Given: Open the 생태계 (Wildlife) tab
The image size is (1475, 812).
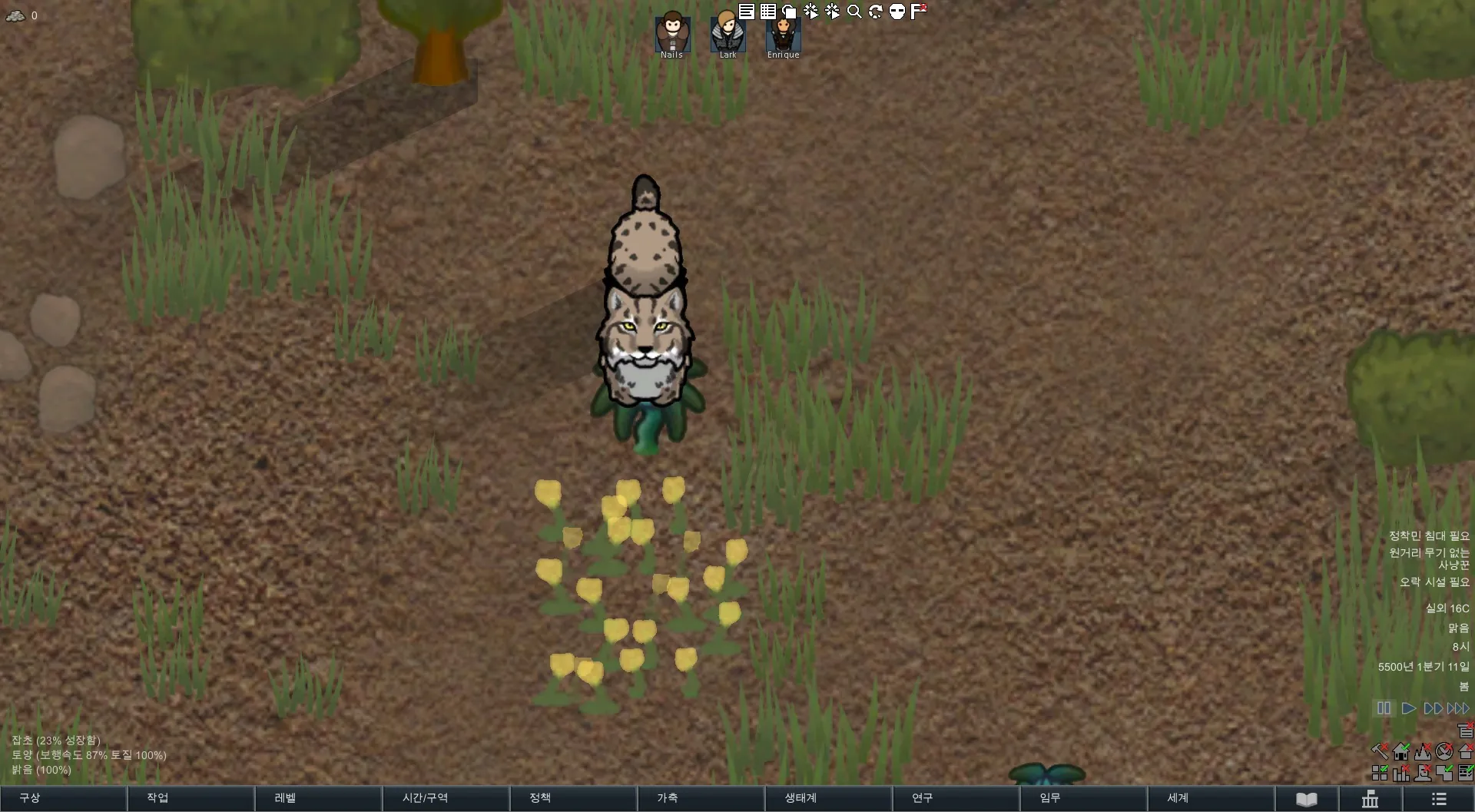Looking at the screenshot, I should tap(828, 798).
